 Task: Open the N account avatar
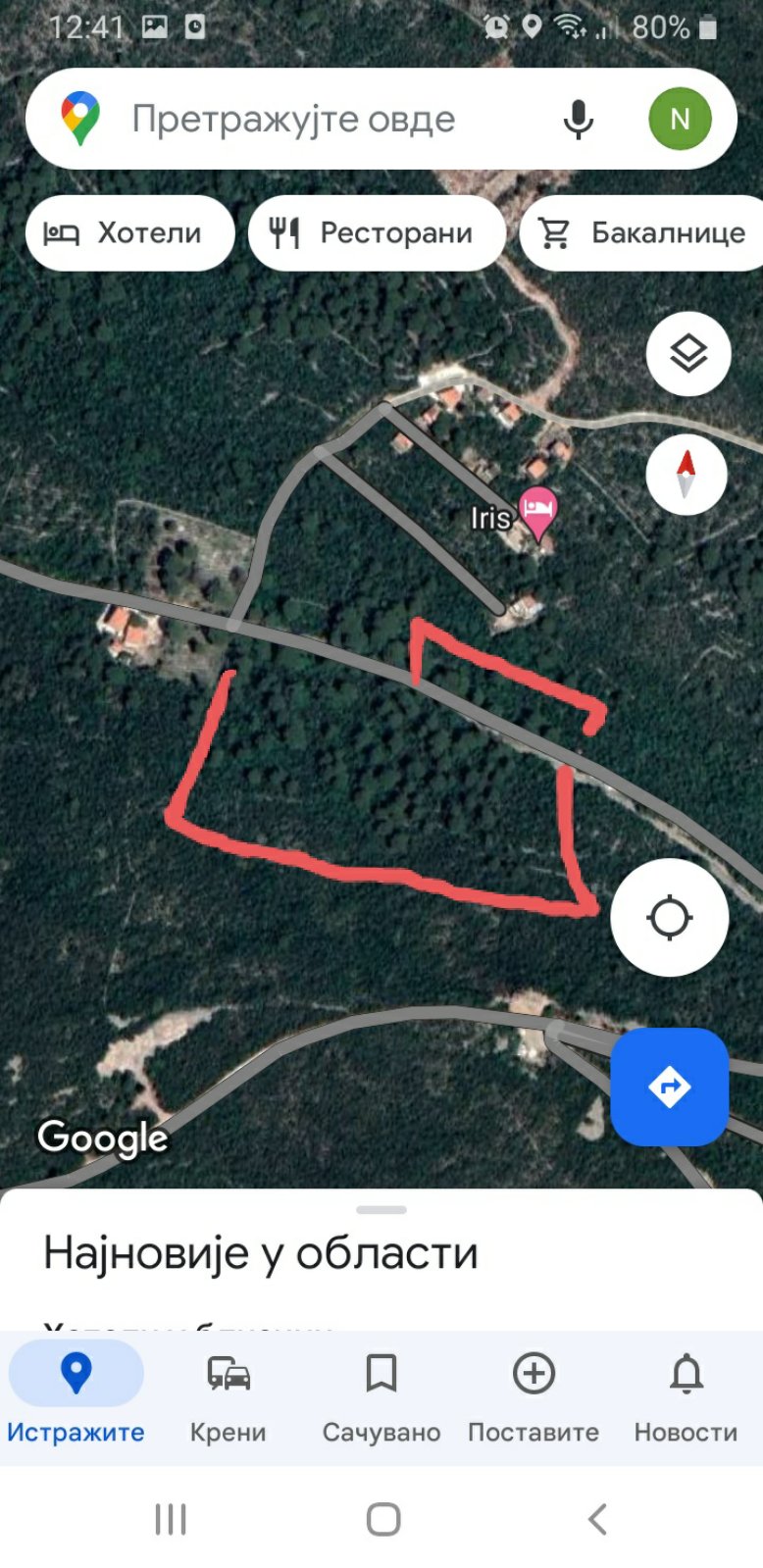680,119
